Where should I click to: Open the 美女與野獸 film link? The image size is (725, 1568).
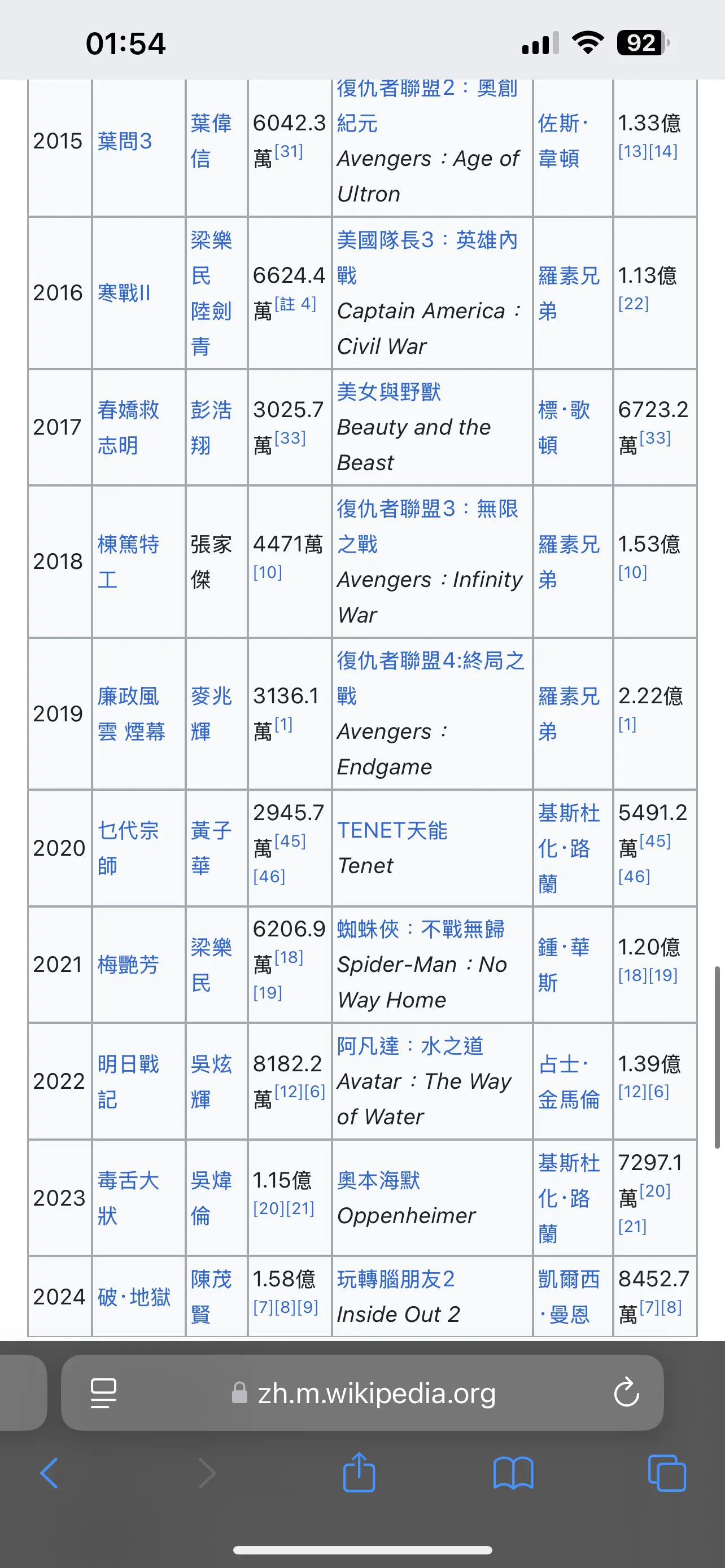[389, 392]
